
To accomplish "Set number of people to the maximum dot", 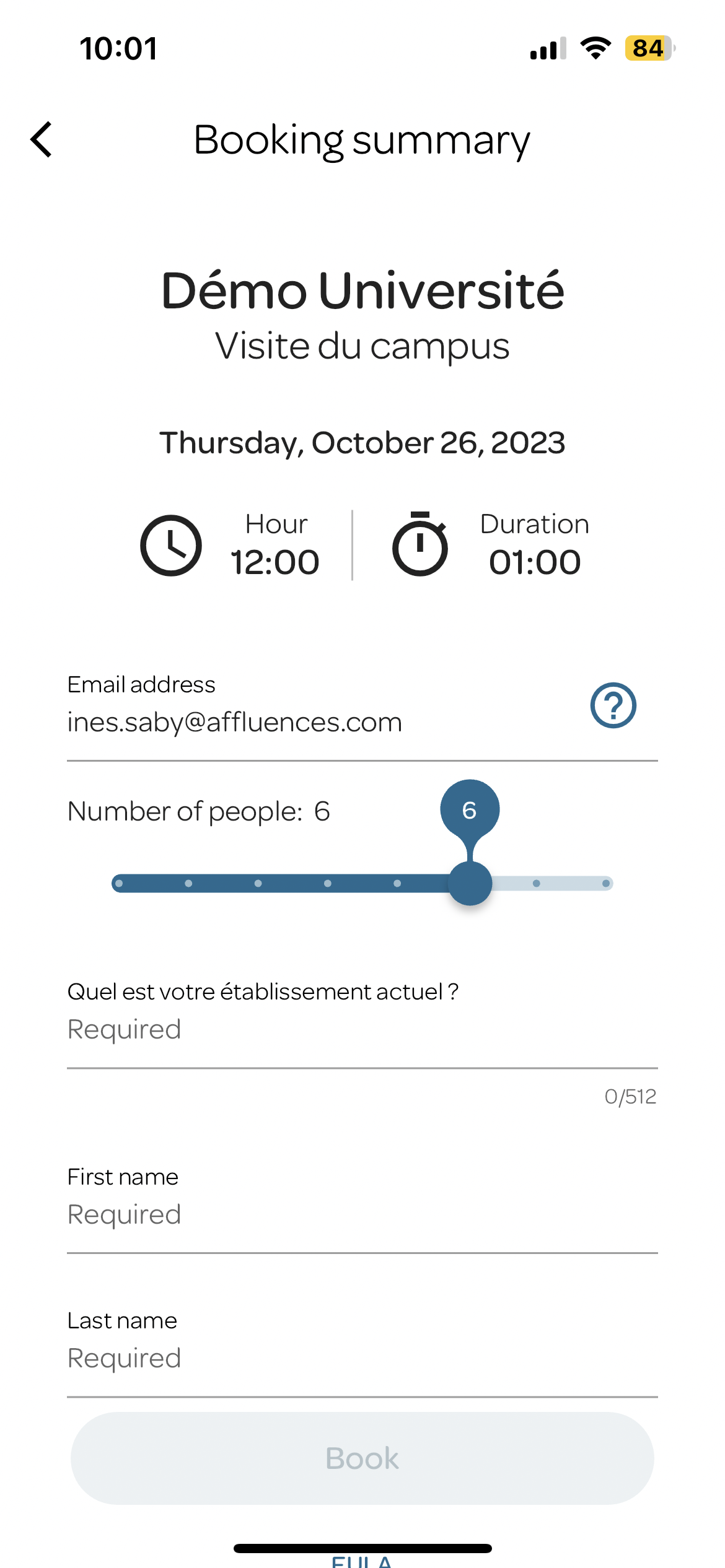I will point(605,883).
